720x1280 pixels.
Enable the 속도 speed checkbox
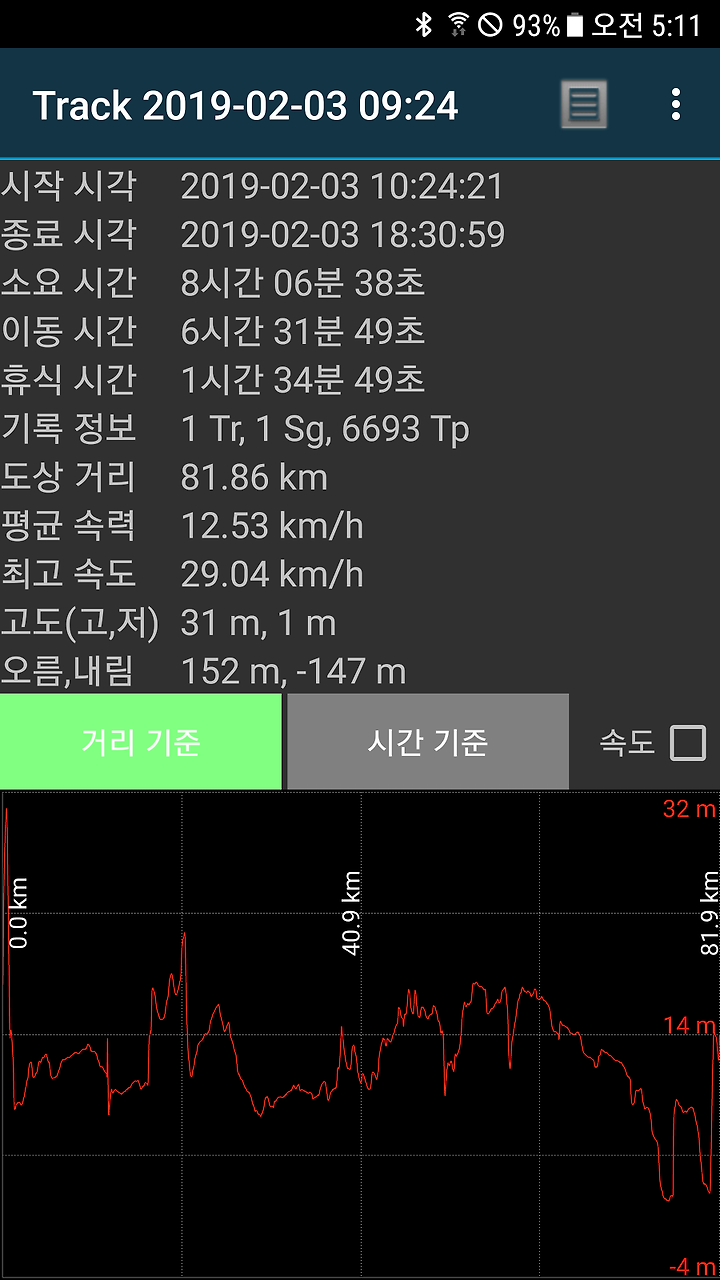point(687,743)
